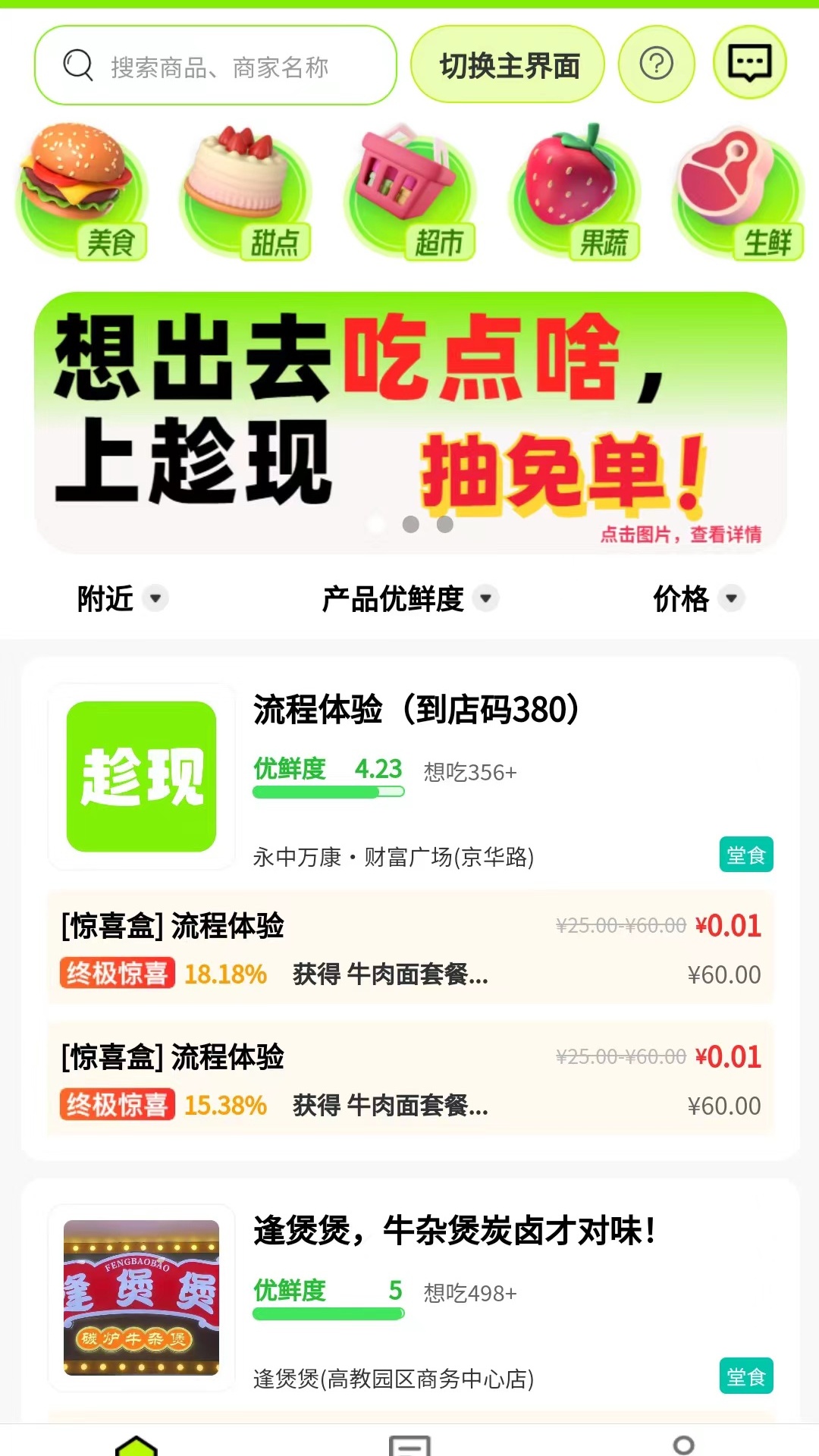Image resolution: width=819 pixels, height=1456 pixels.
Task: Select the 堂食 dine-in tag for 趁现 store
Action: tap(748, 854)
